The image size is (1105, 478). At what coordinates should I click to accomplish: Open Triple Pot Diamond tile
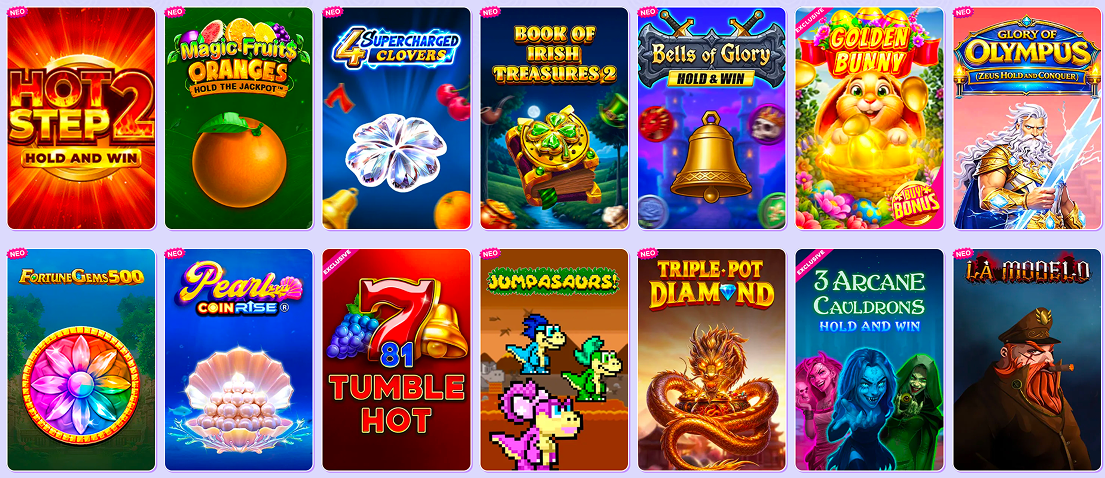click(712, 360)
